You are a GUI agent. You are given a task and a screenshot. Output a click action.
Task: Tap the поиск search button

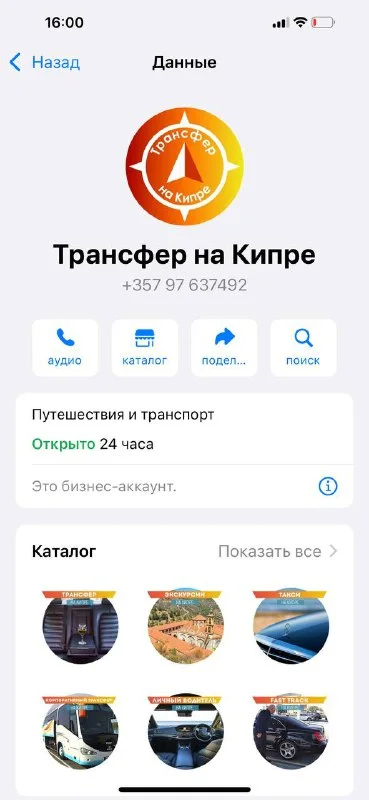tap(303, 347)
